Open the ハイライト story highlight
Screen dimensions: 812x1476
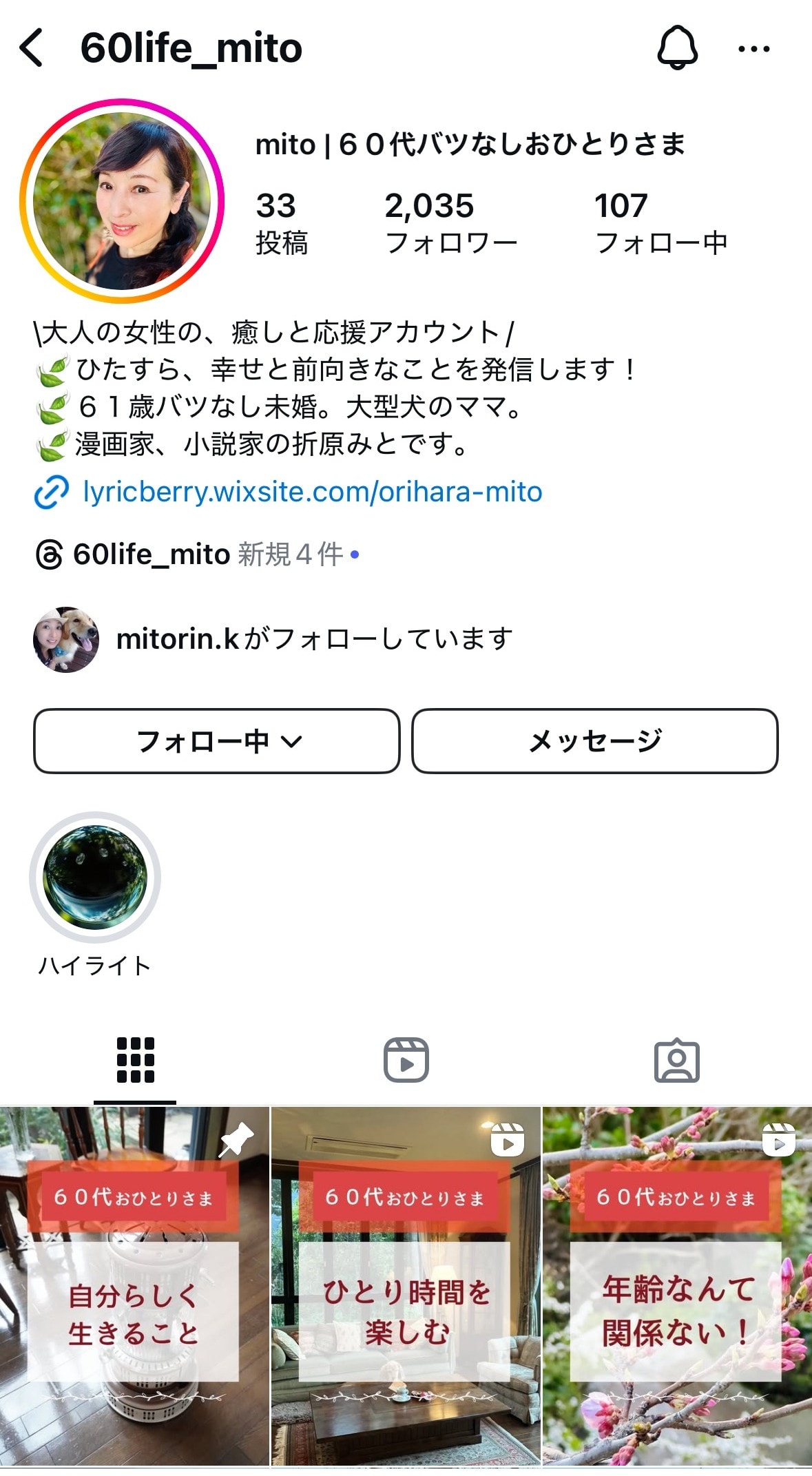click(x=95, y=877)
